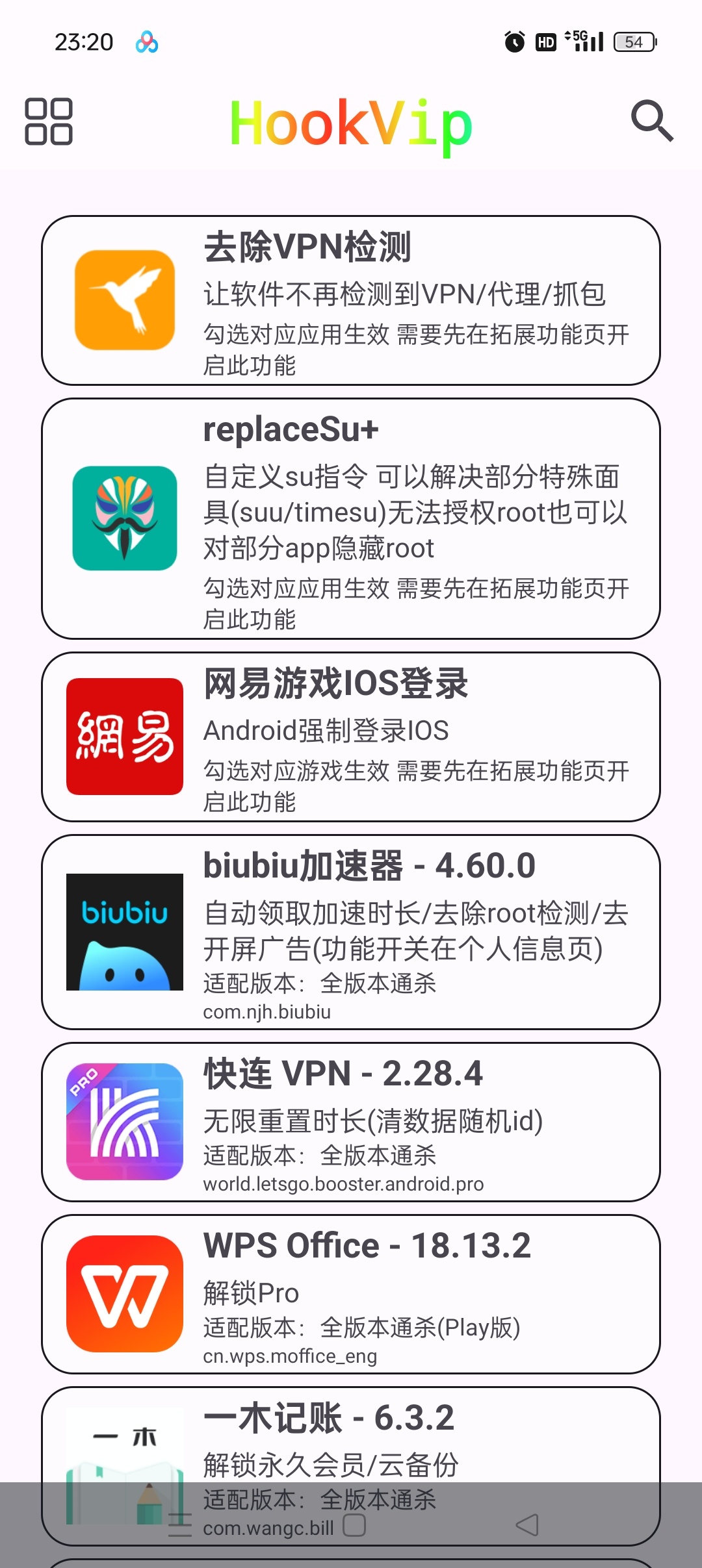Screen dimensions: 702x1568
Task: Select the replaceSu+ card
Action: [x=351, y=519]
